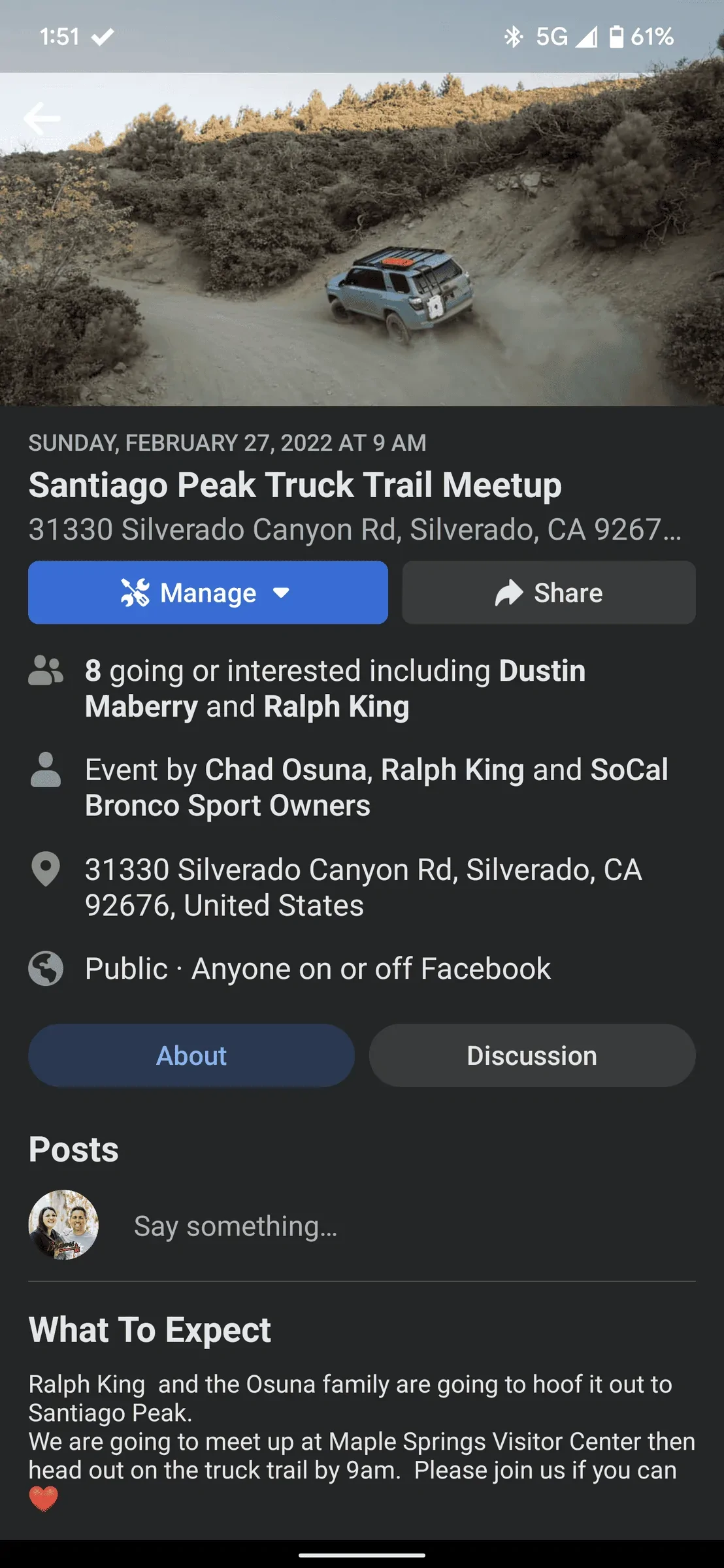Select the About tab
This screenshot has width=724, height=1568.
(x=190, y=1055)
